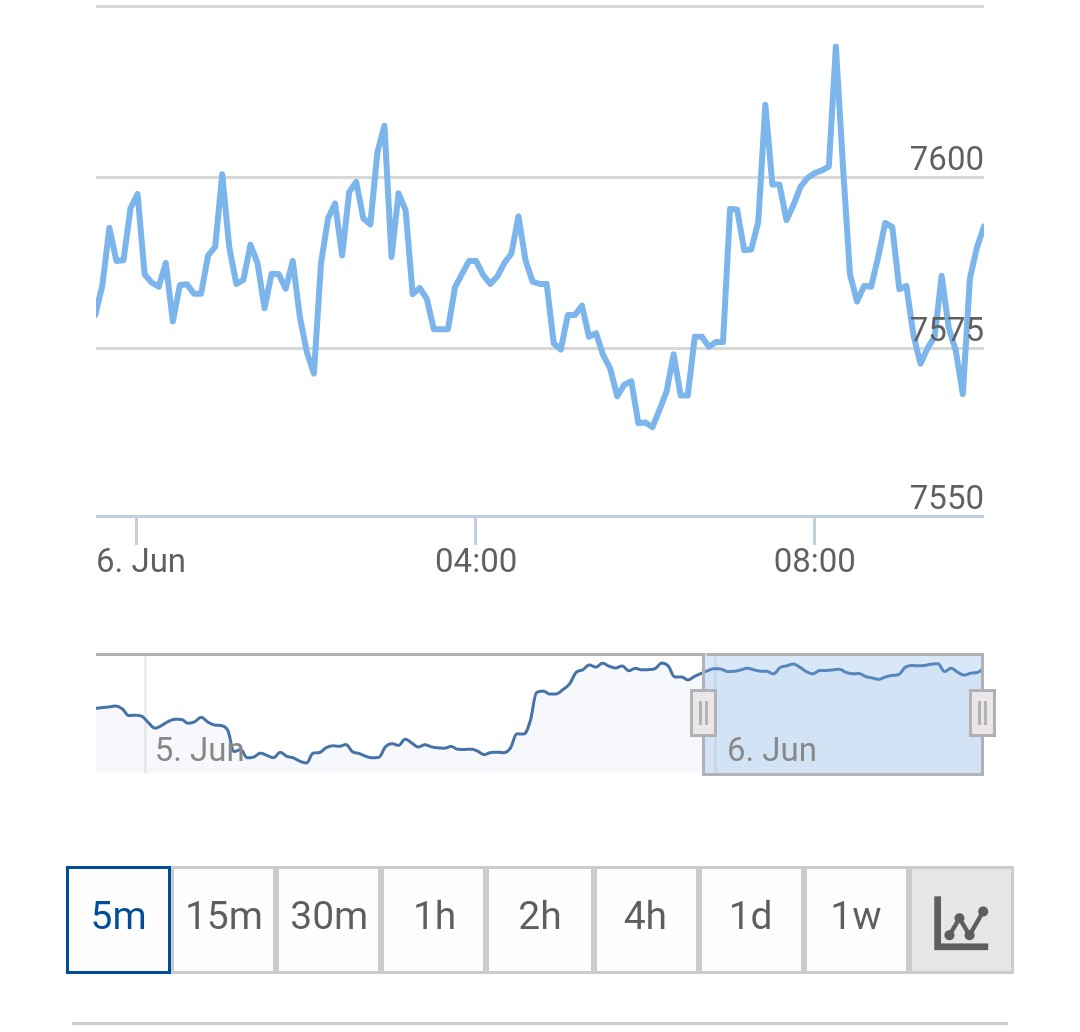Screen dimensions: 1080x1032
Task: Switch to the 1d interval
Action: [751, 918]
